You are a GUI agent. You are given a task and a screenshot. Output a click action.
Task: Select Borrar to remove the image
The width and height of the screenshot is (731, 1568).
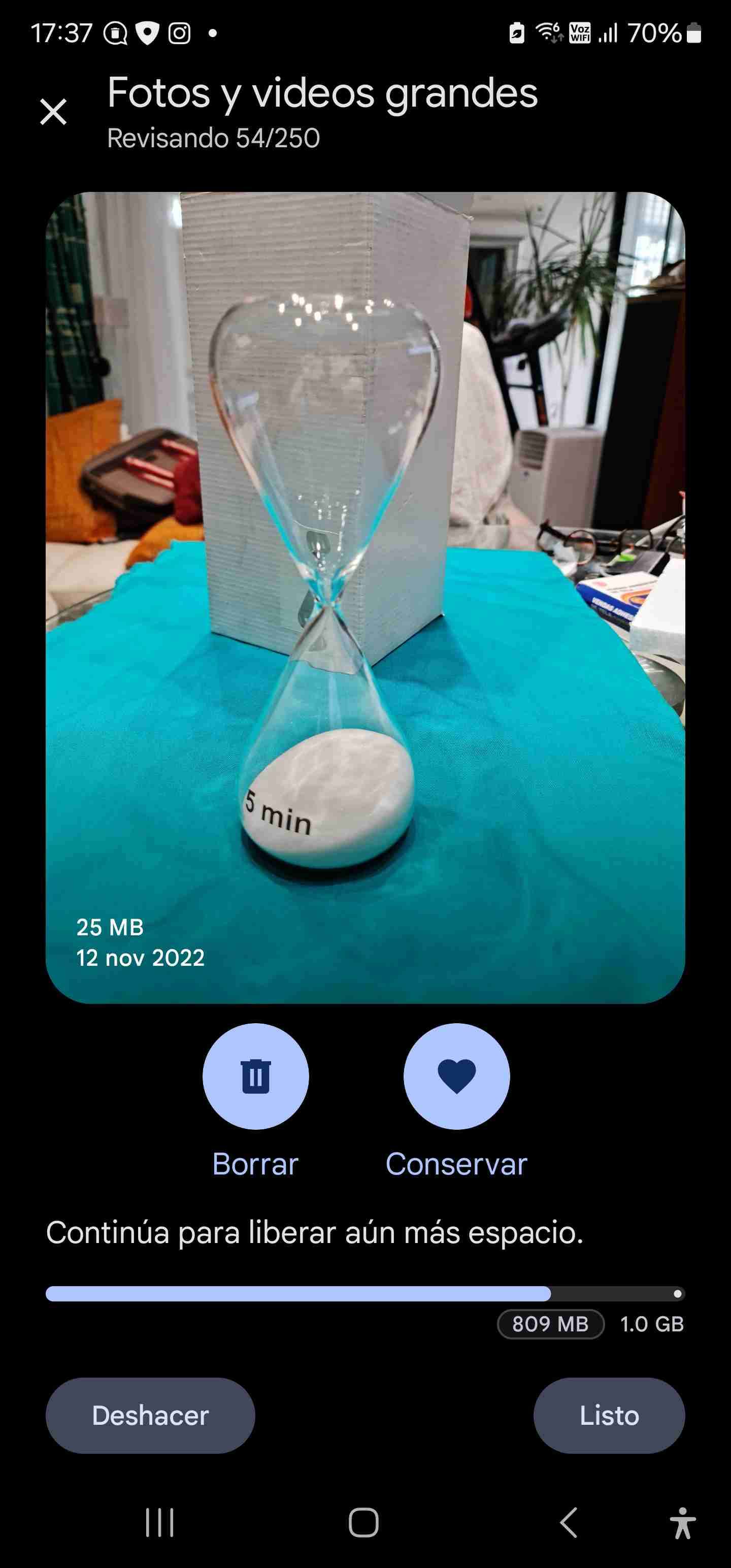(255, 1163)
